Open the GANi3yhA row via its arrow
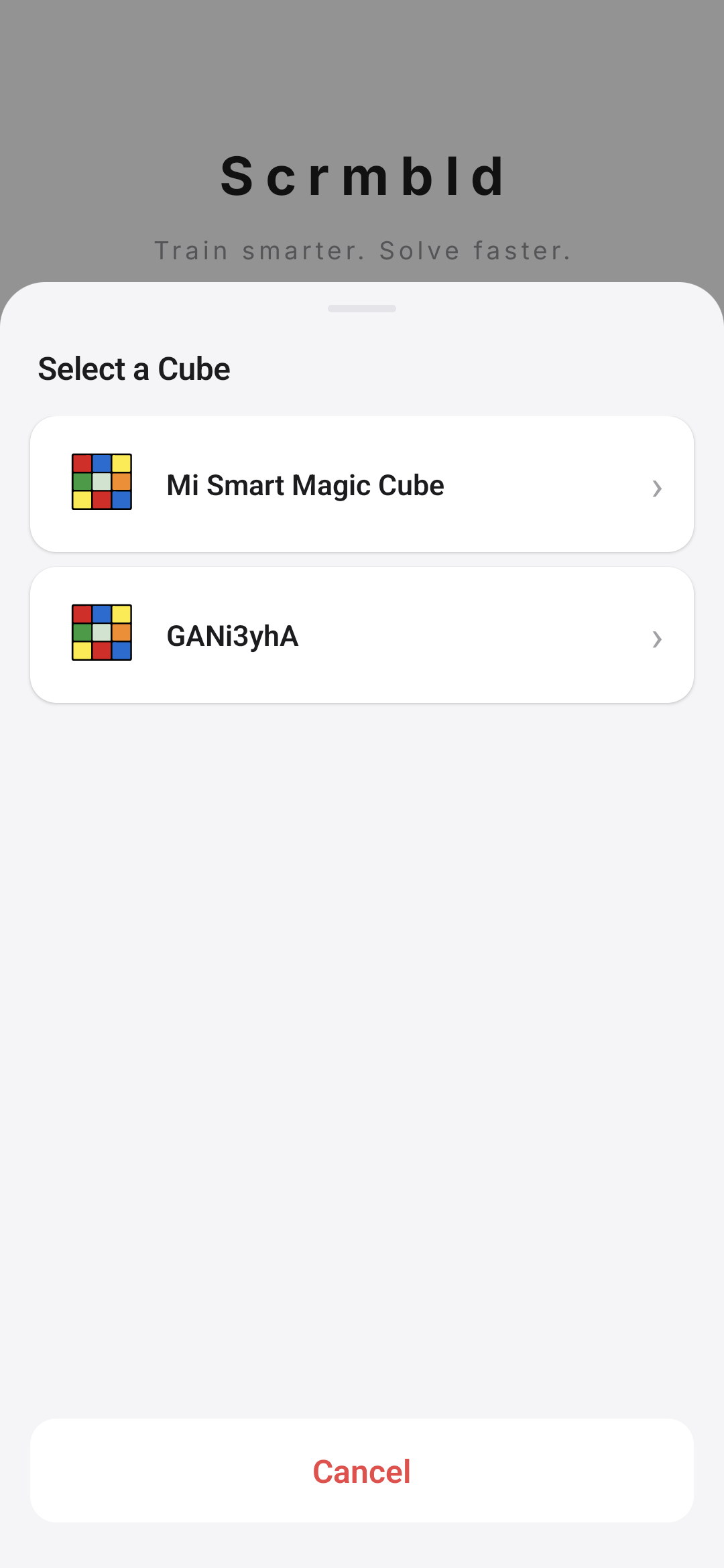 click(658, 639)
